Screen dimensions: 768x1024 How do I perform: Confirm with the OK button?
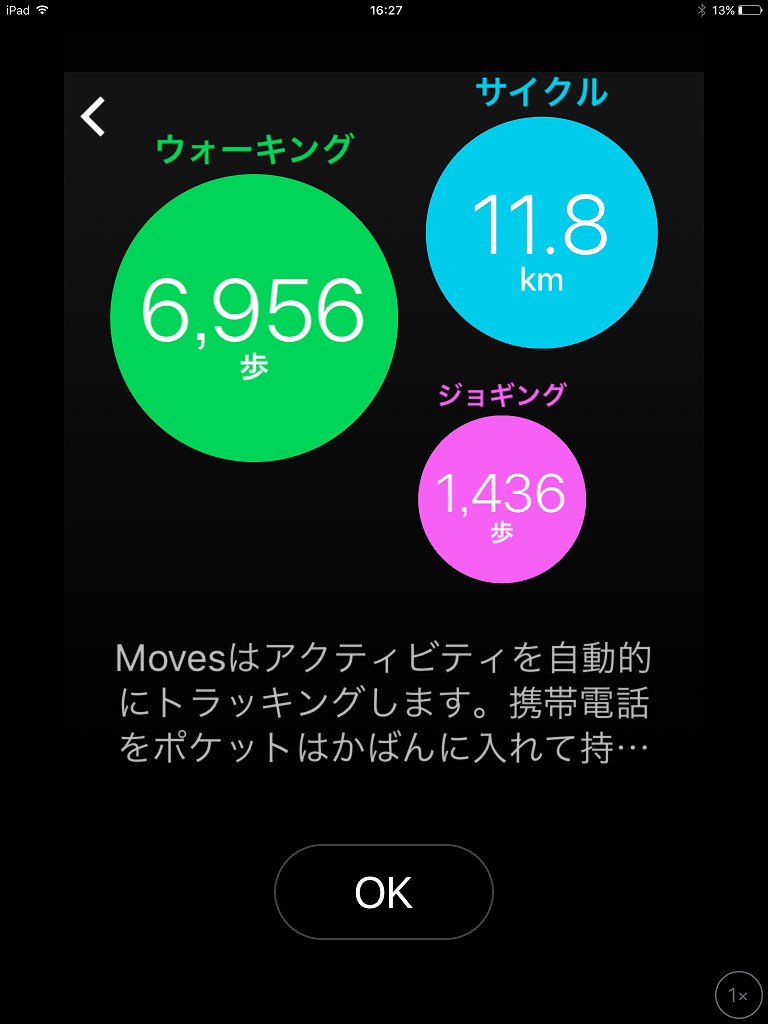383,892
